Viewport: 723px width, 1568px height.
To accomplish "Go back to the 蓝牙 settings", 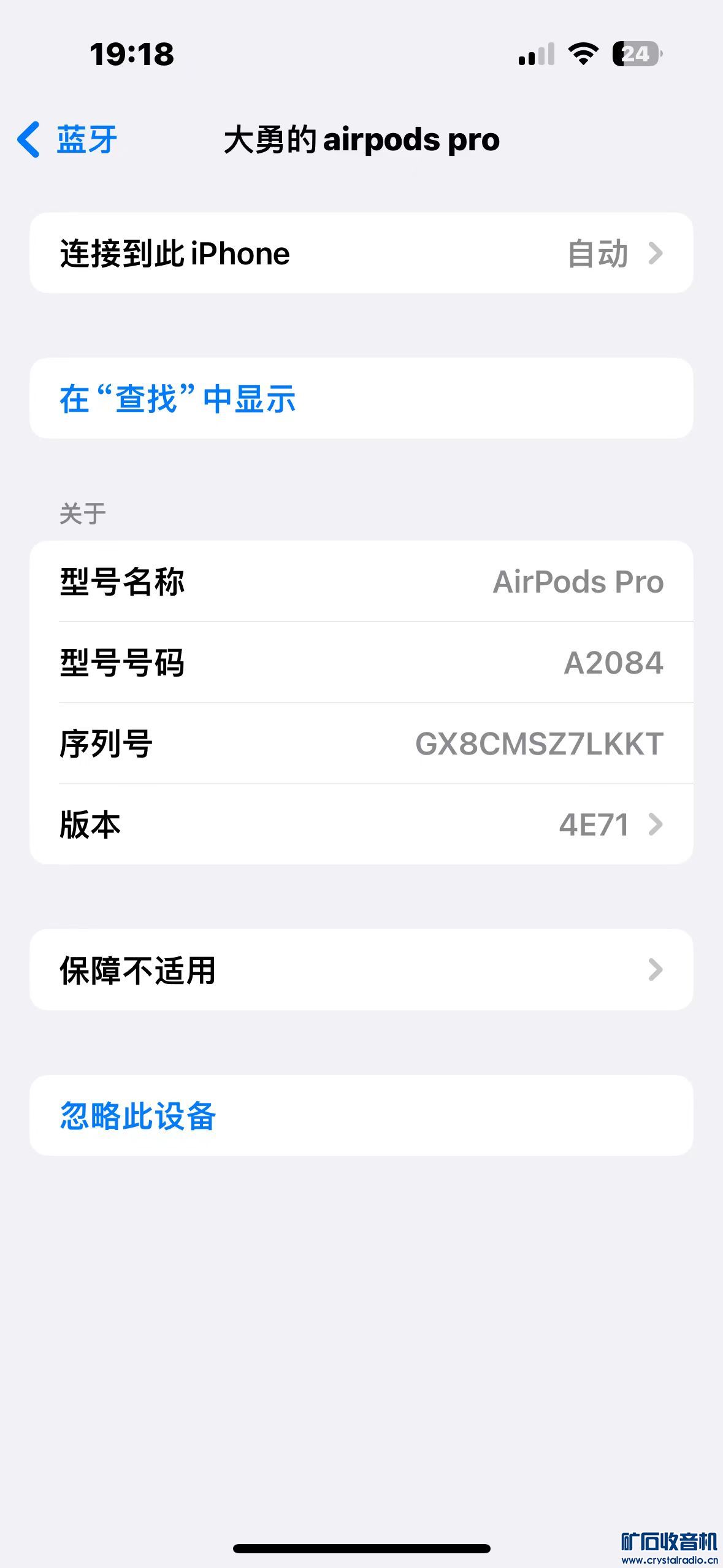I will click(67, 140).
